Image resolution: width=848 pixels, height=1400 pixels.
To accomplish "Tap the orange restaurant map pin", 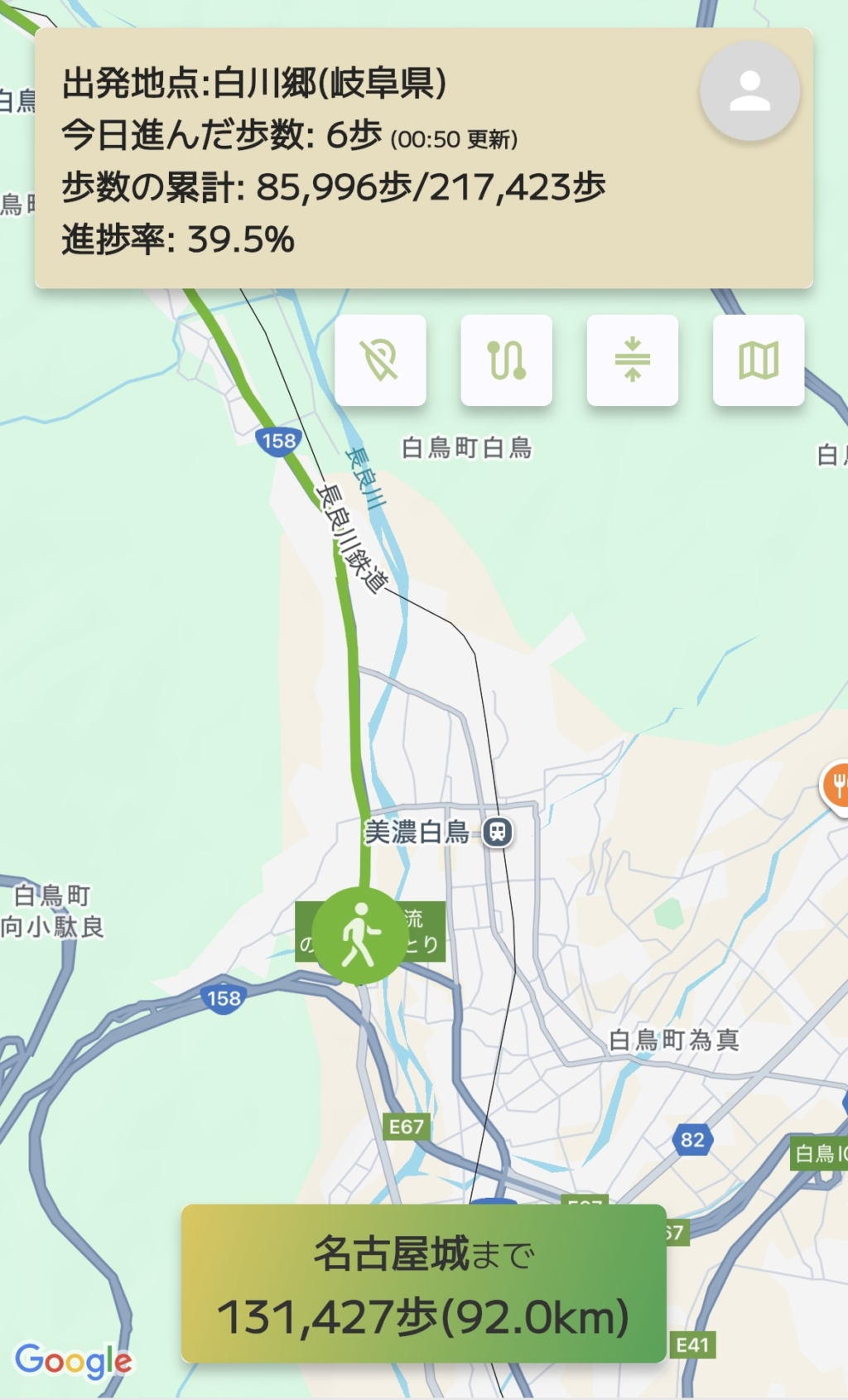I will (836, 784).
